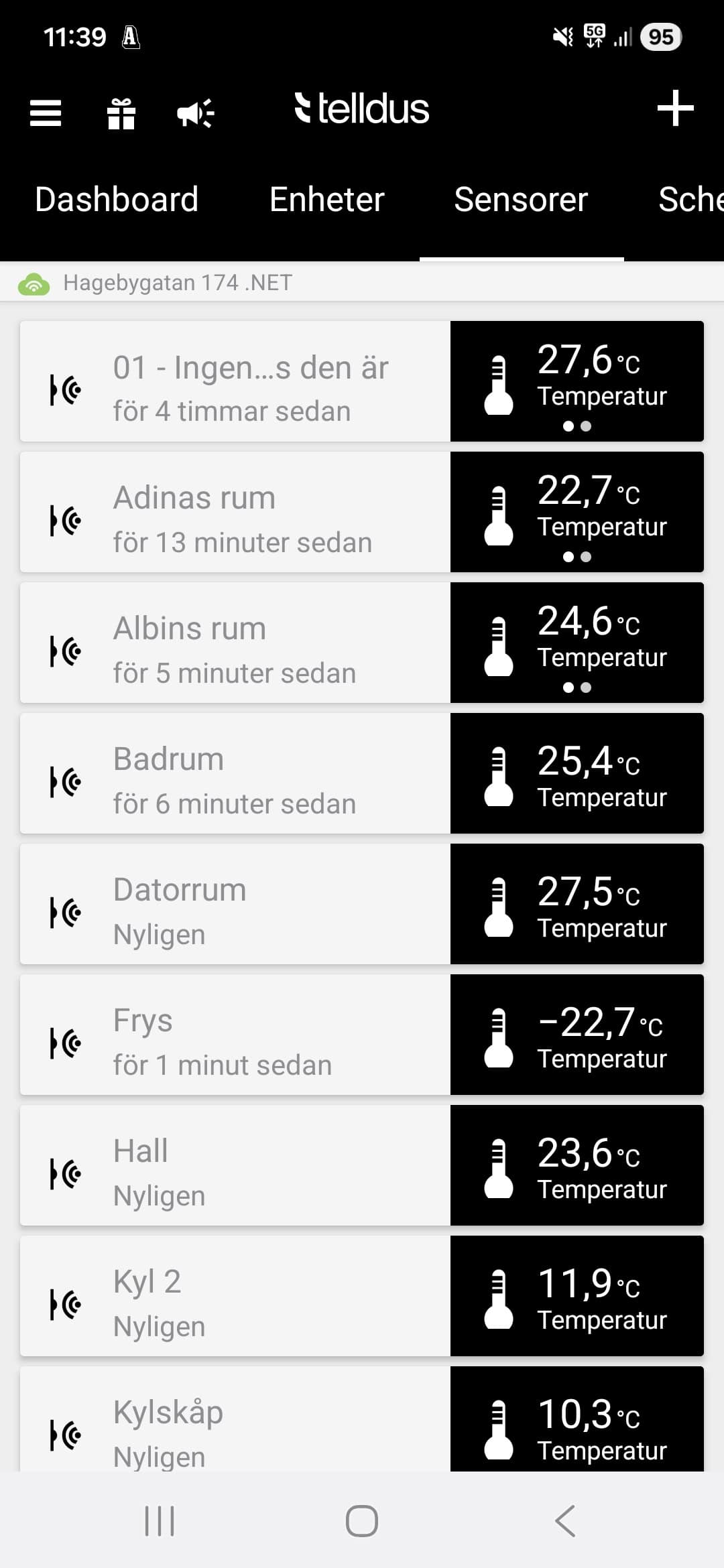Tap Adinas rum 22,7 °C temperature tile
The height and width of the screenshot is (1568, 724).
[x=577, y=513]
